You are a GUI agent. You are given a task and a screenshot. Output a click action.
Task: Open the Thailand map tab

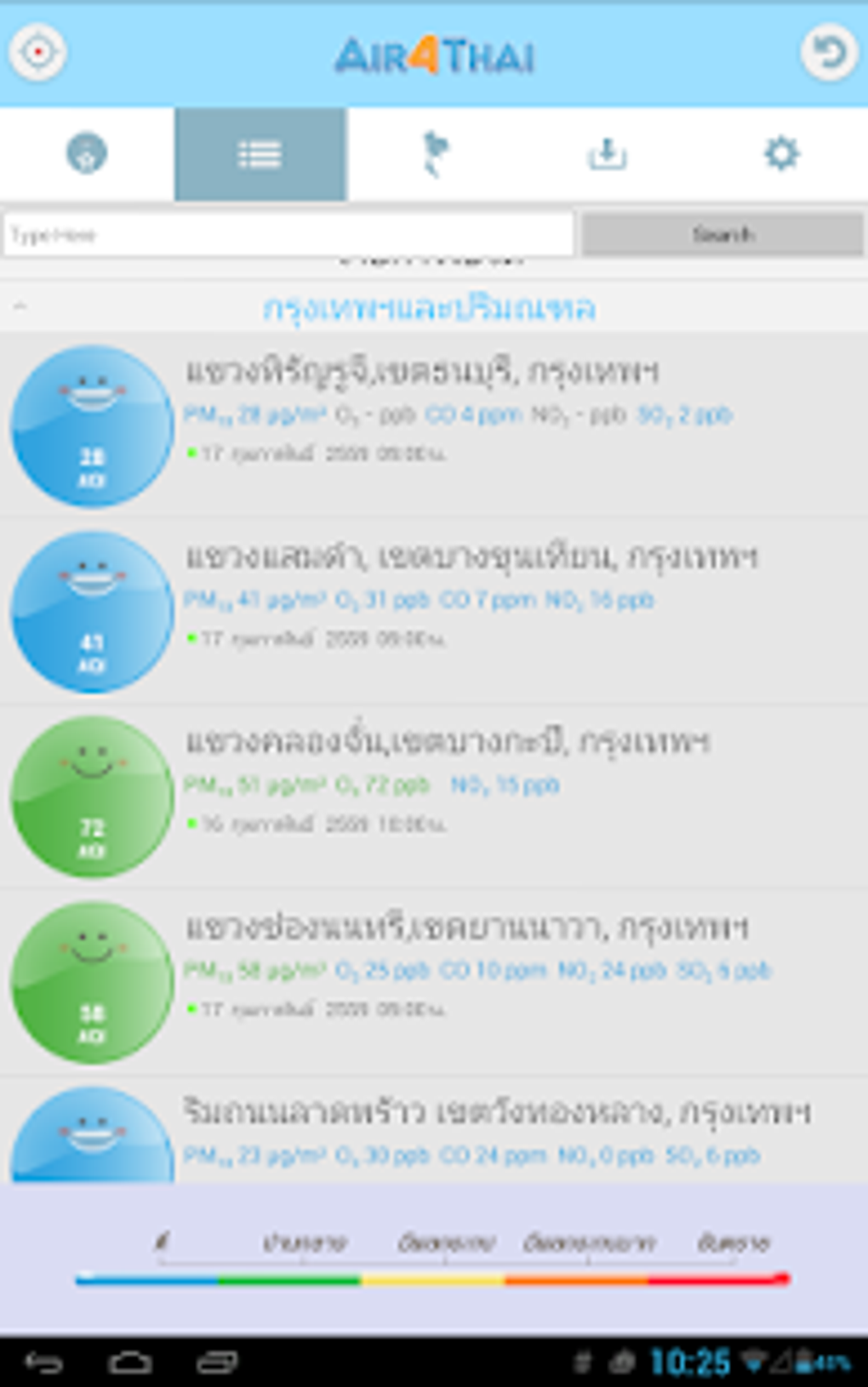point(434,154)
